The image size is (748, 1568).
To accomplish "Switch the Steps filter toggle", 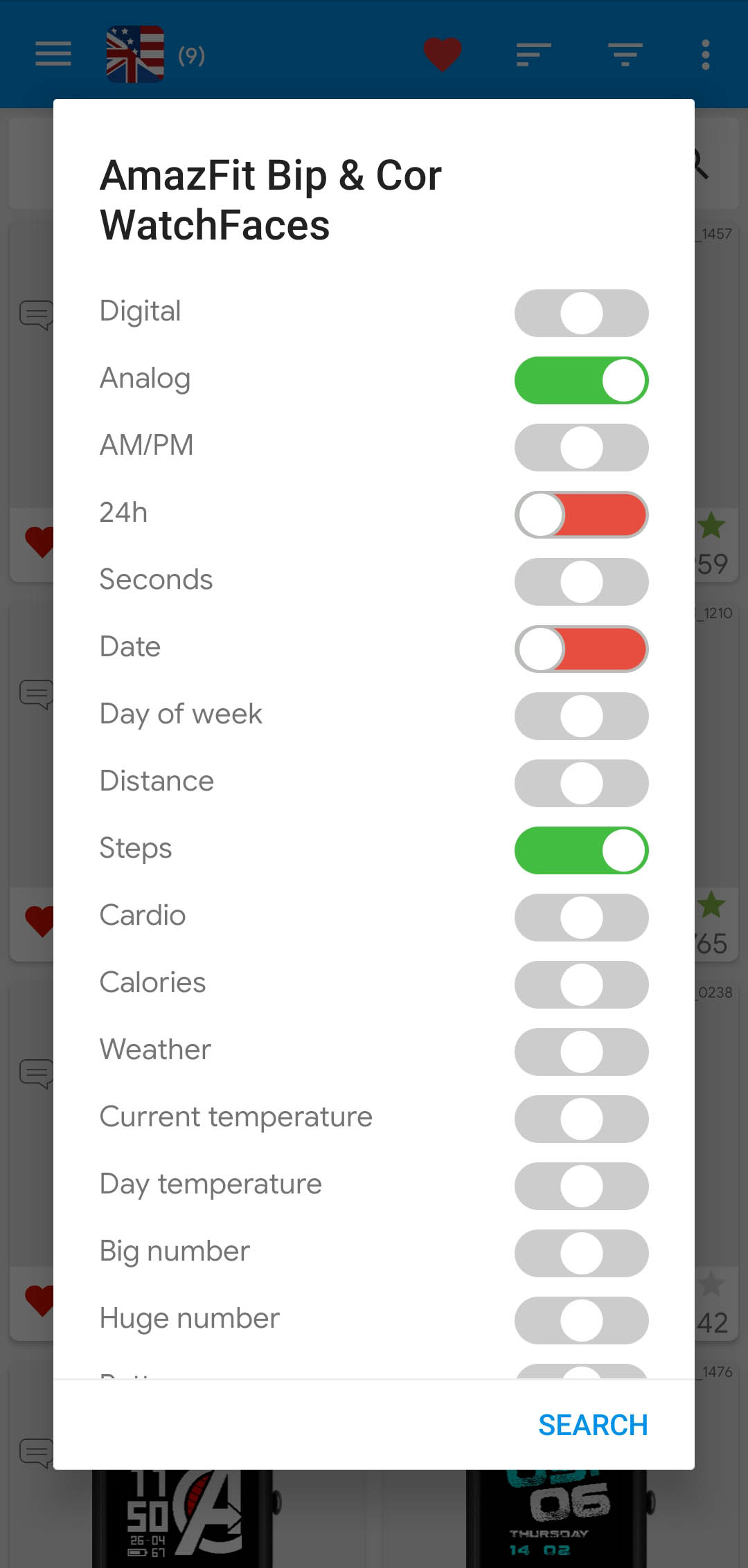I will click(x=581, y=850).
